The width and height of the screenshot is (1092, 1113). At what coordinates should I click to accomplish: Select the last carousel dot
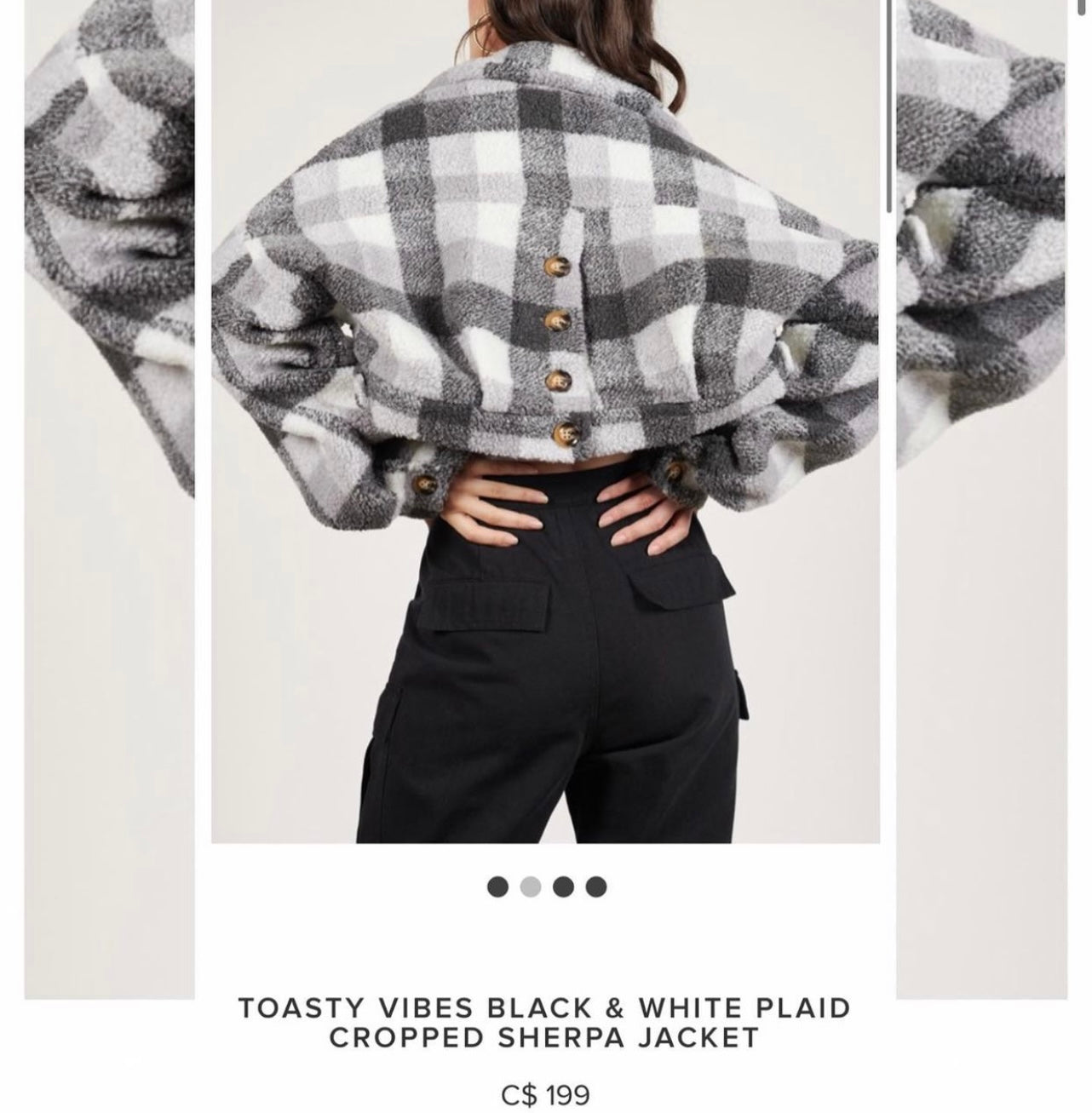(x=596, y=887)
